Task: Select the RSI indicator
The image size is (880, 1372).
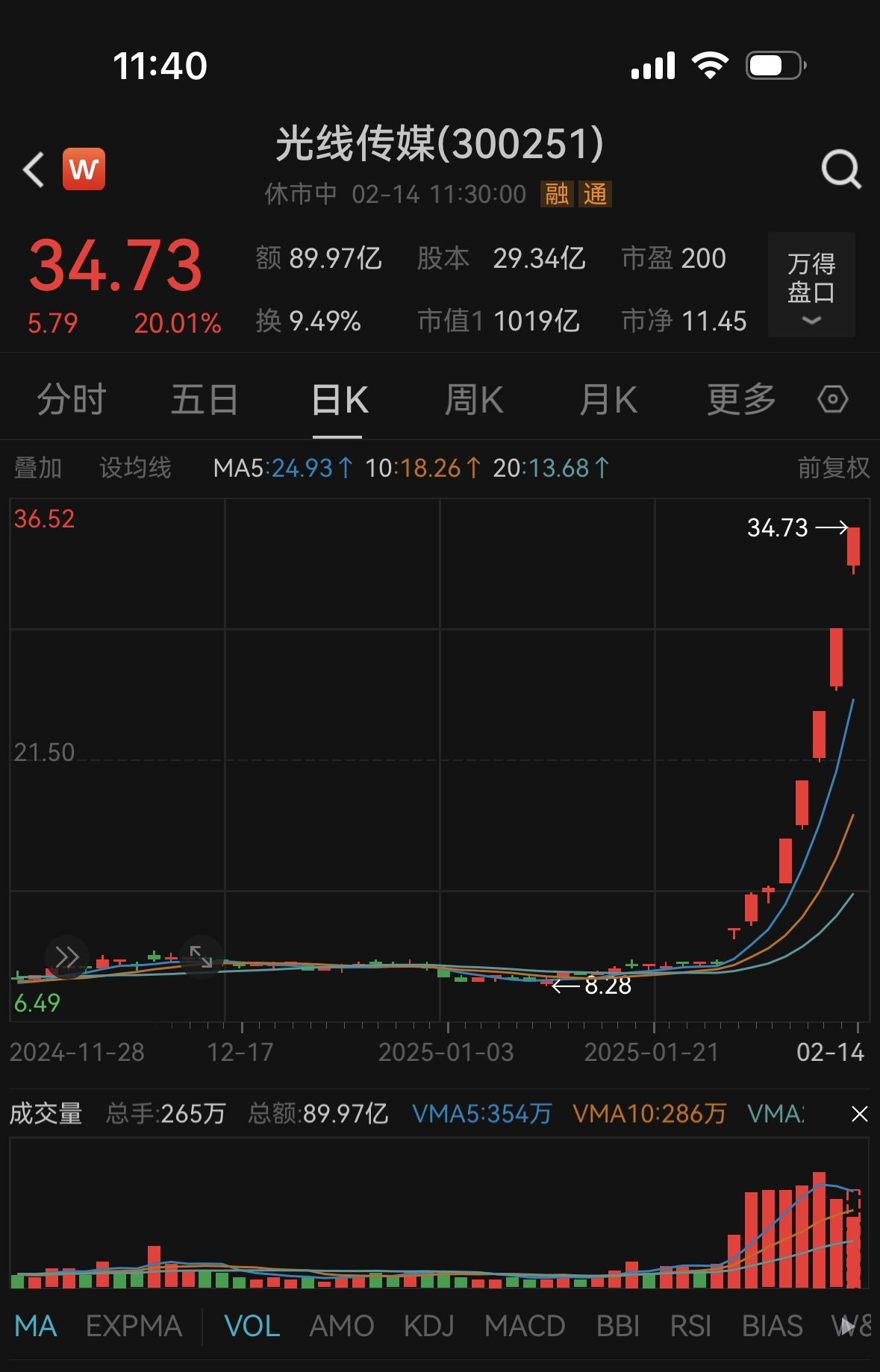Action: click(x=690, y=1326)
